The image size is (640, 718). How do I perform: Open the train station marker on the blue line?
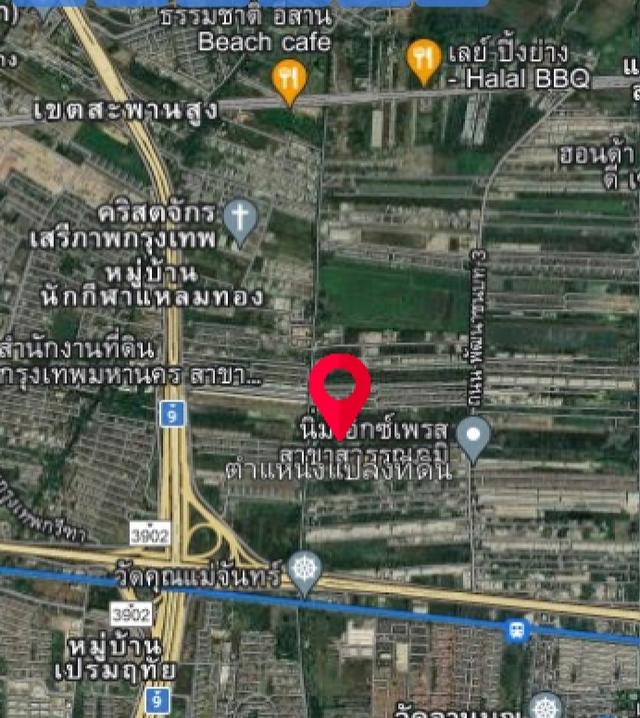point(517,631)
